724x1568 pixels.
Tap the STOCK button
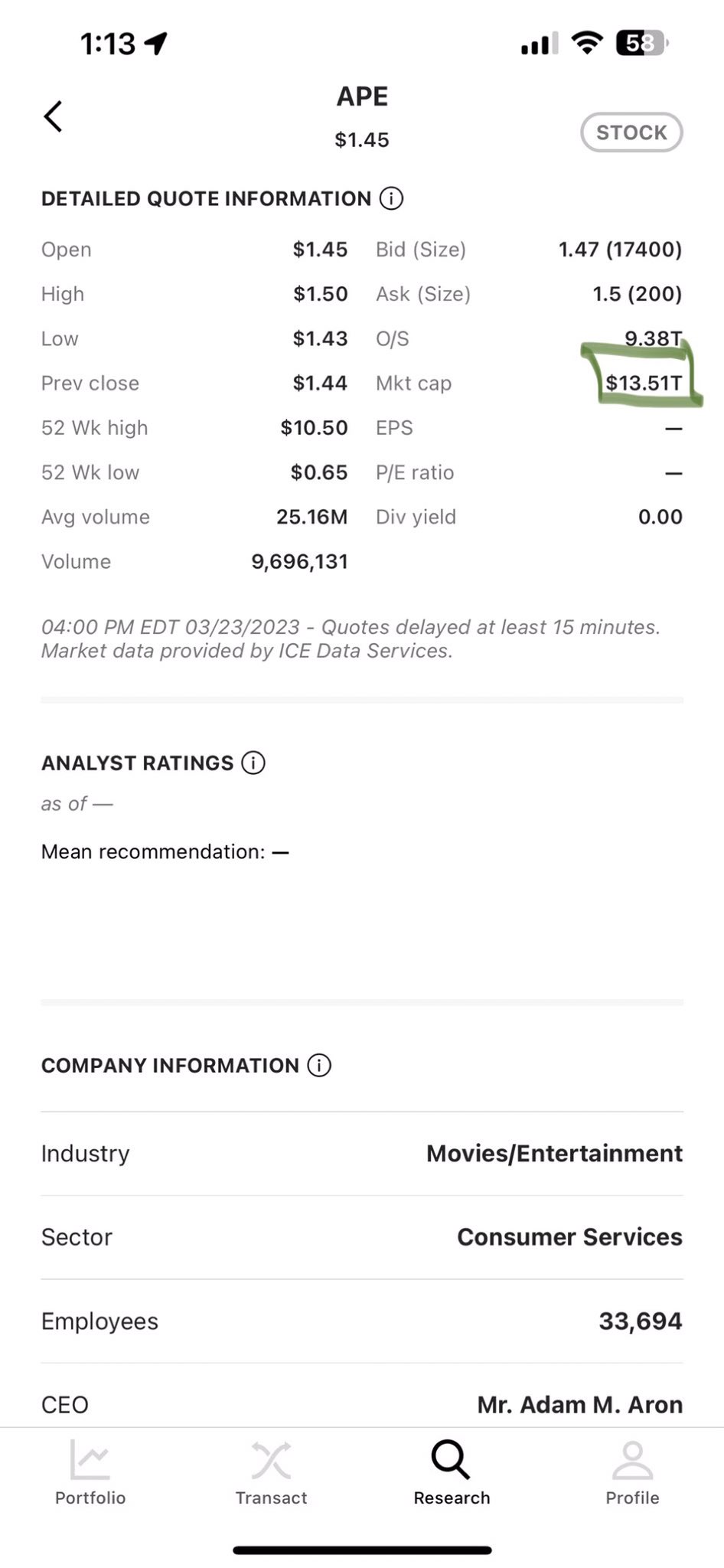point(631,132)
